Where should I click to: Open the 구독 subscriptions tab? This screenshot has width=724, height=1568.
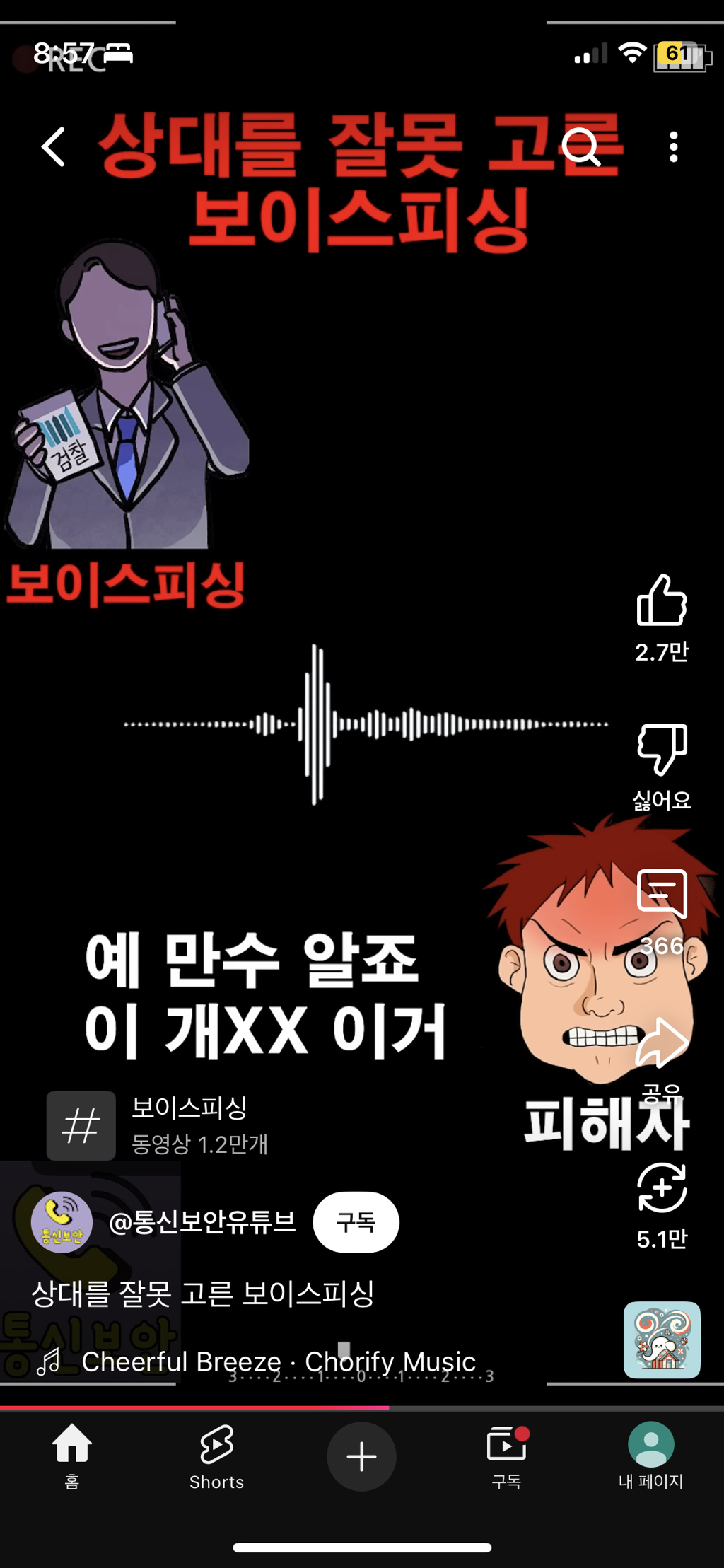(x=506, y=1456)
